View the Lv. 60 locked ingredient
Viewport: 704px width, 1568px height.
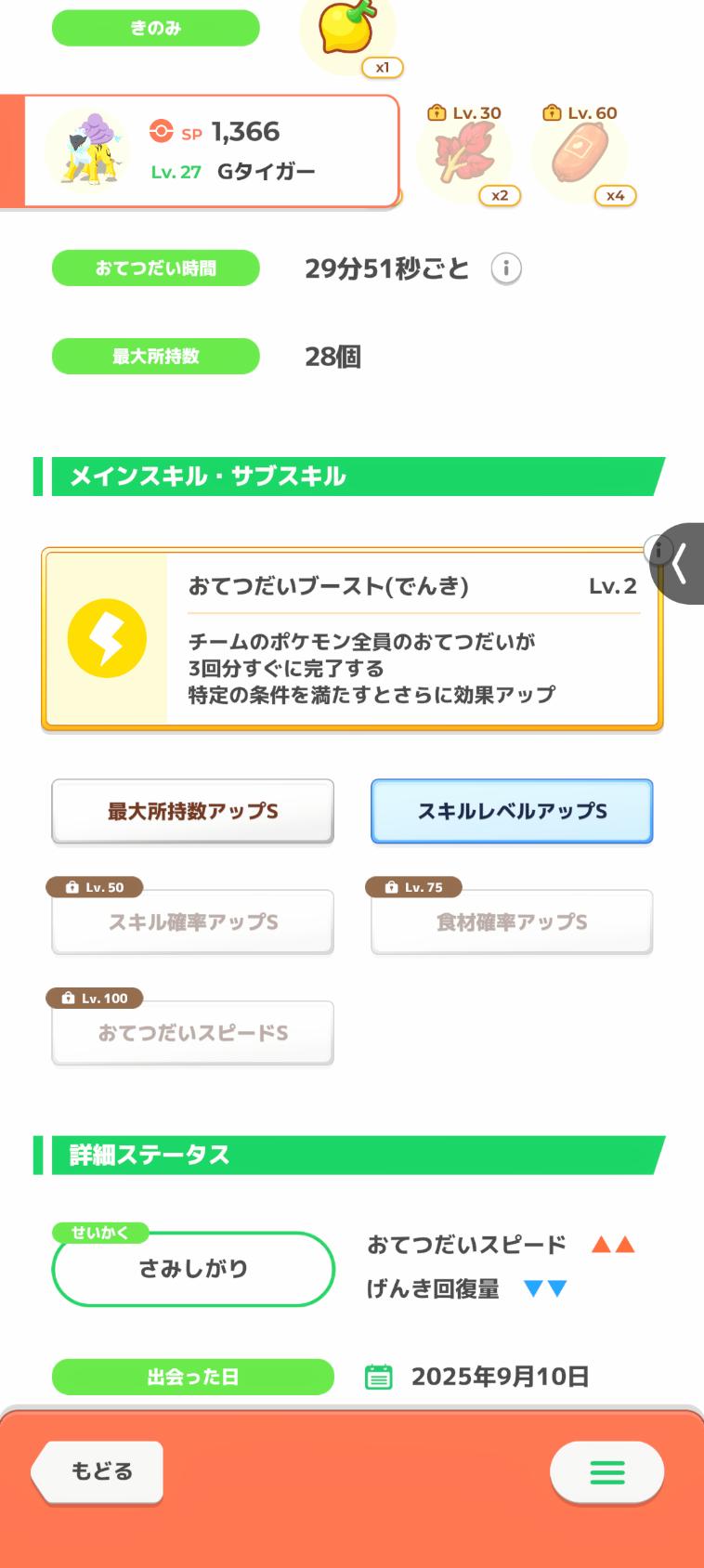point(580,155)
